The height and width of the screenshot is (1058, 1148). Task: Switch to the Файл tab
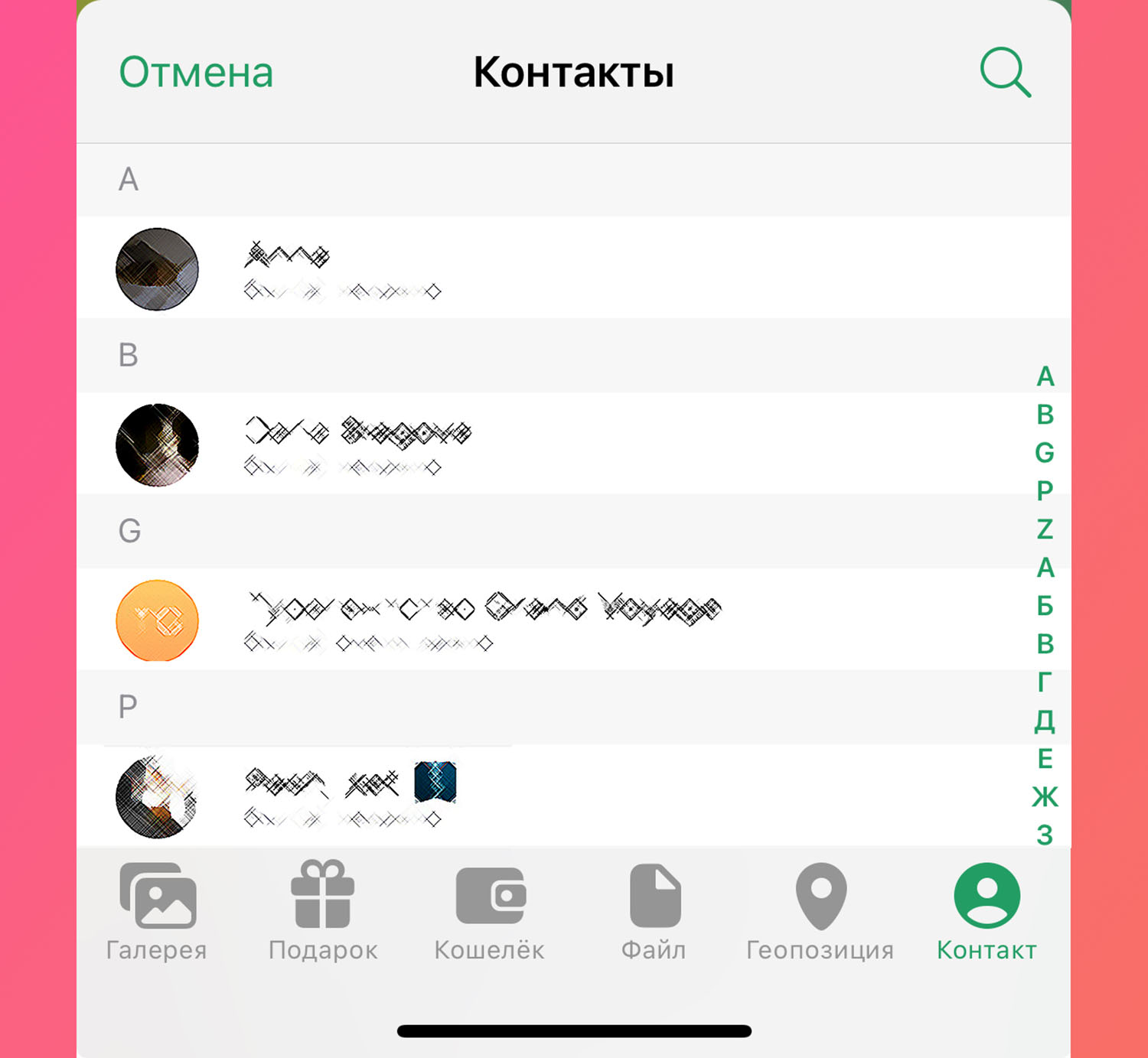tap(654, 912)
